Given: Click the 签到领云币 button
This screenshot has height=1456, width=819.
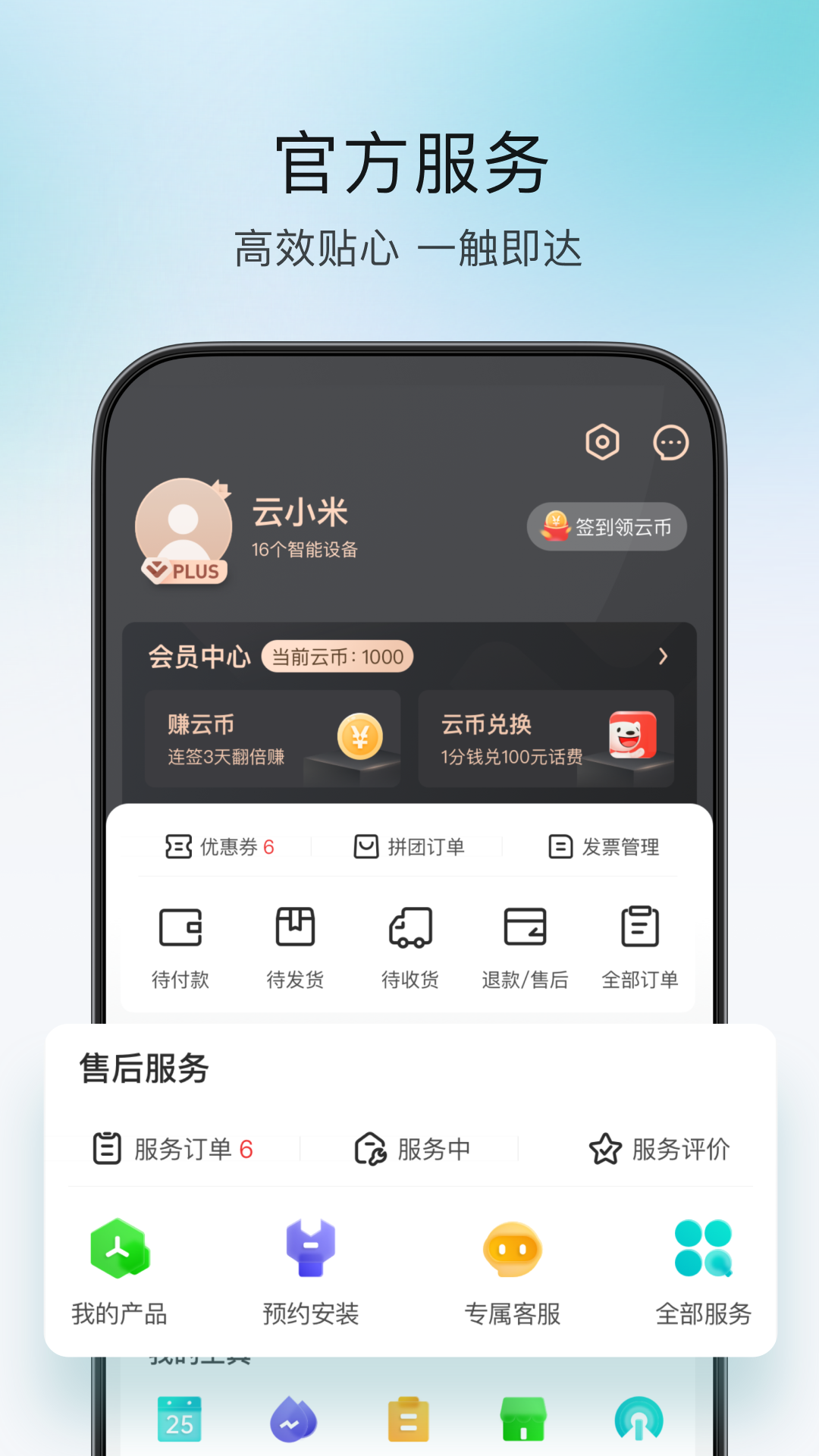Looking at the screenshot, I should click(x=607, y=526).
